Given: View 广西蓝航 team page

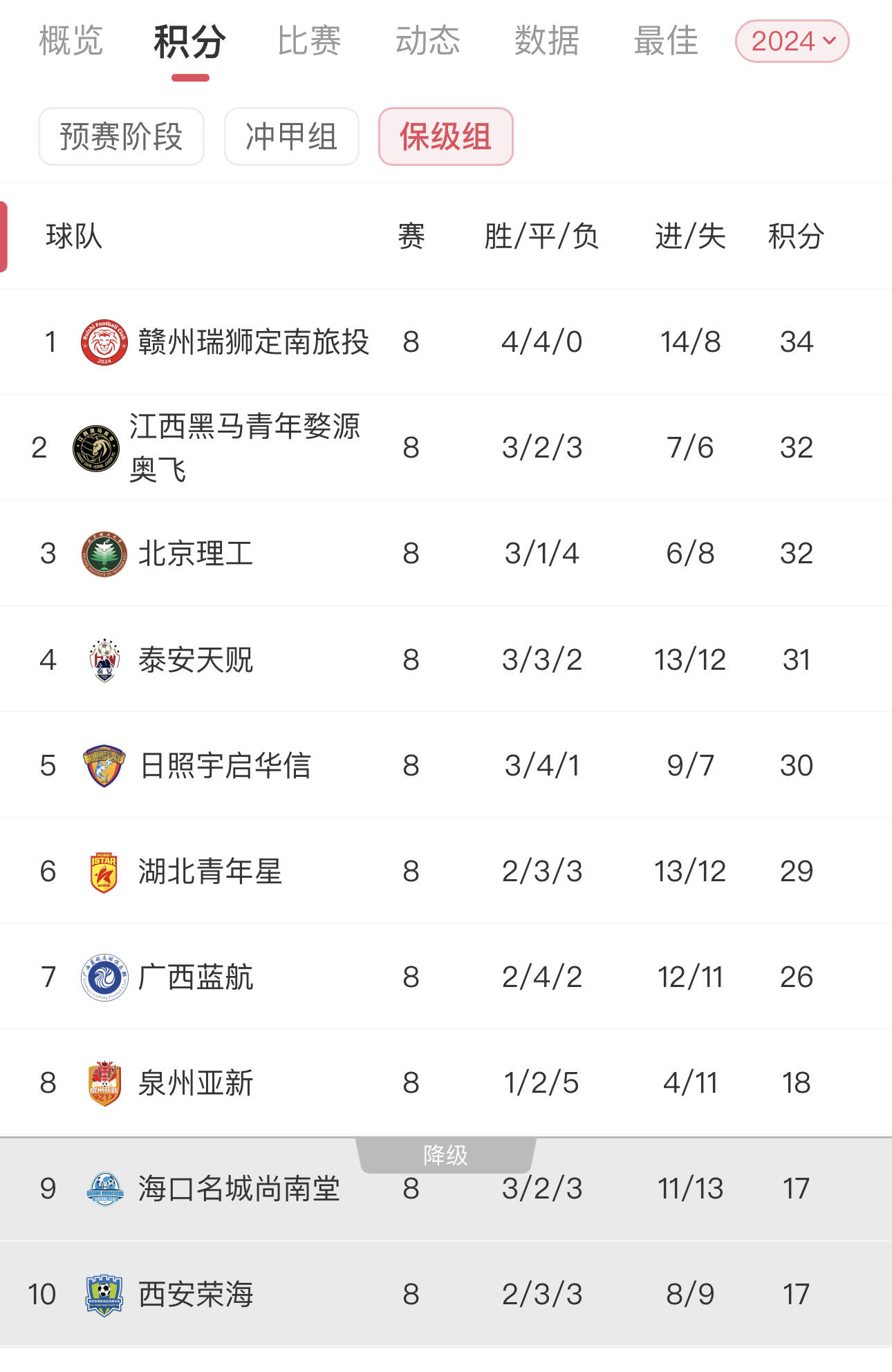Looking at the screenshot, I should point(196,977).
